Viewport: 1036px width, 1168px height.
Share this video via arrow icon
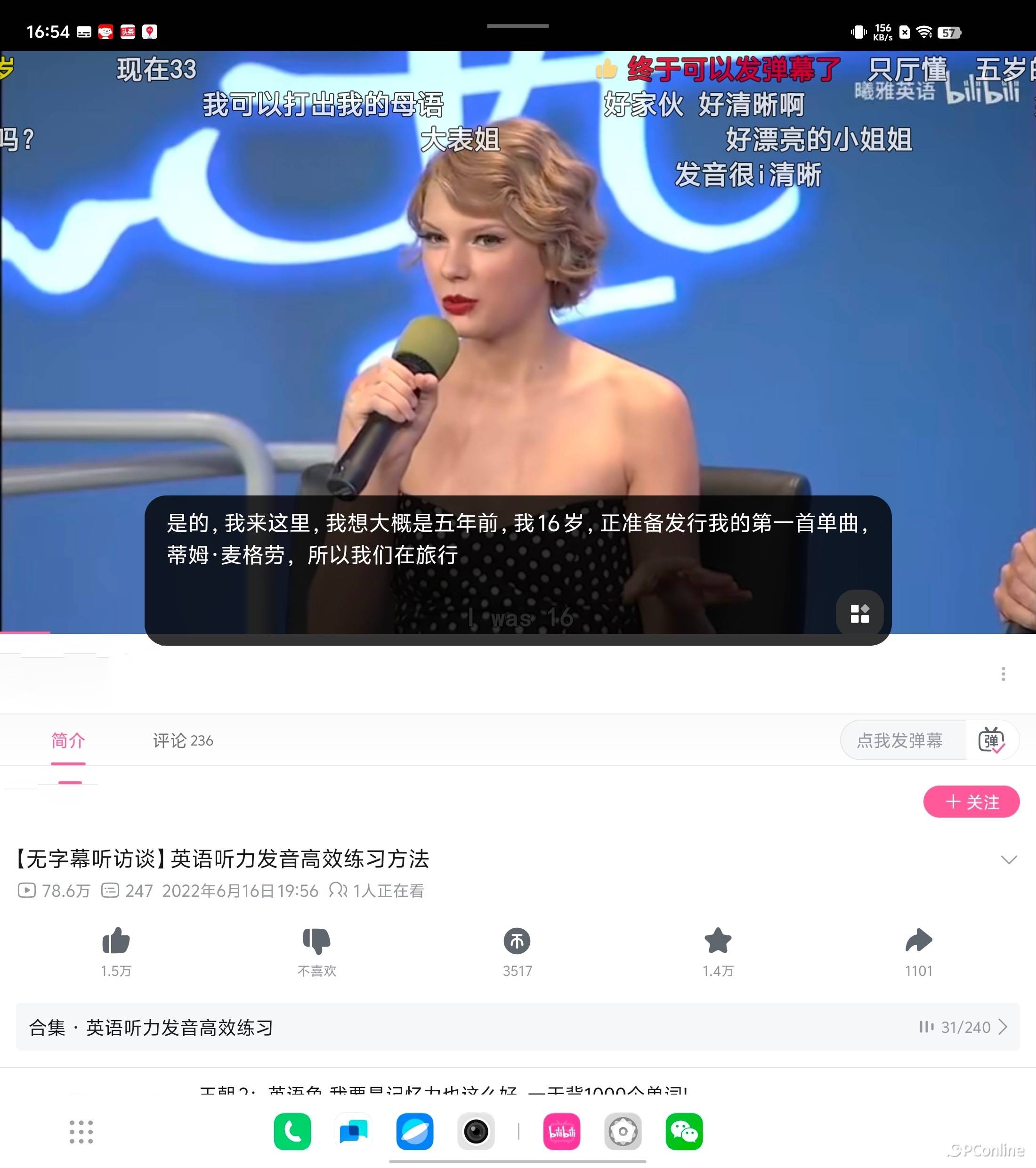(918, 942)
